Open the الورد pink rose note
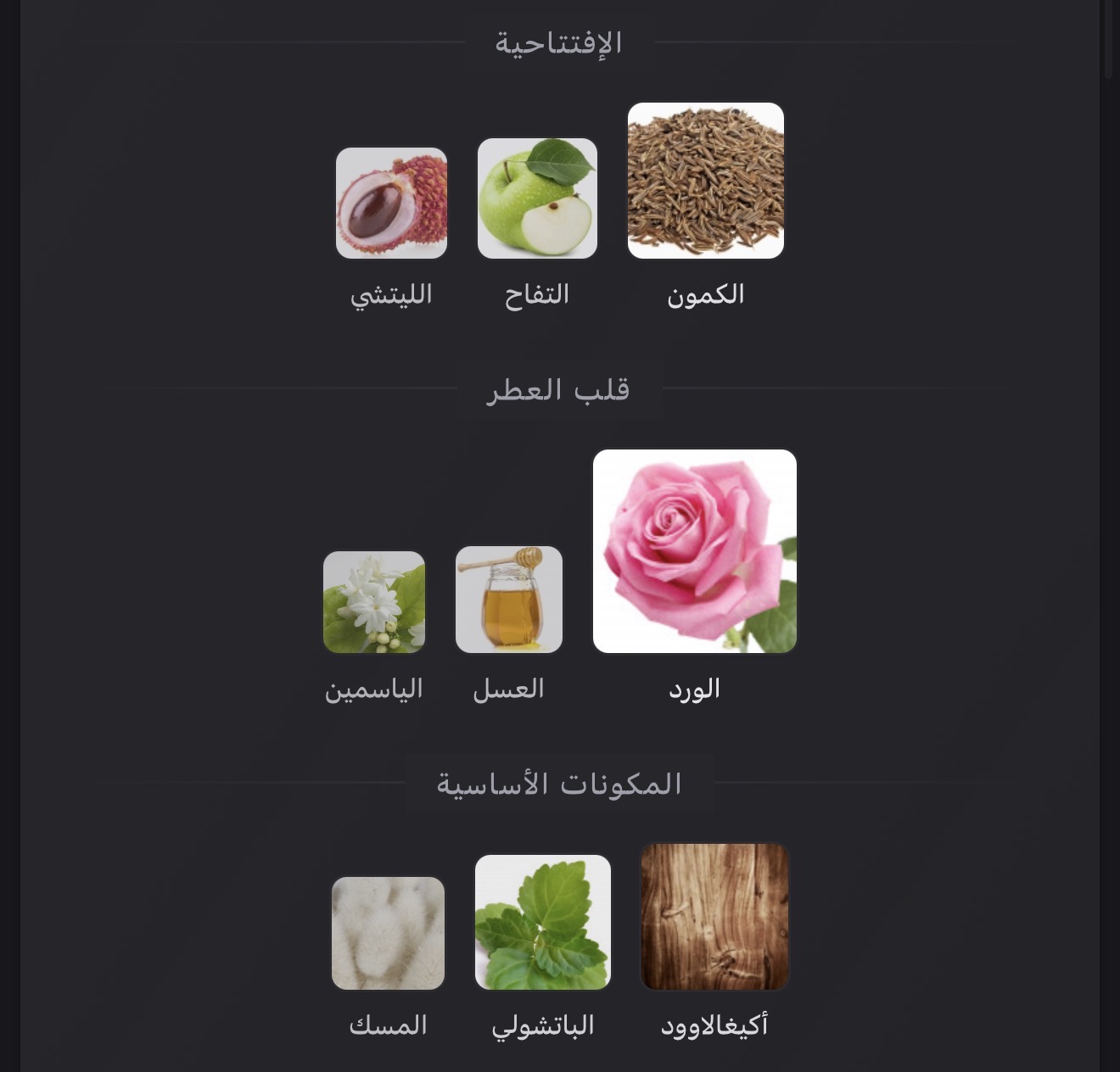This screenshot has height=1072, width=1120. pyautogui.click(x=695, y=551)
